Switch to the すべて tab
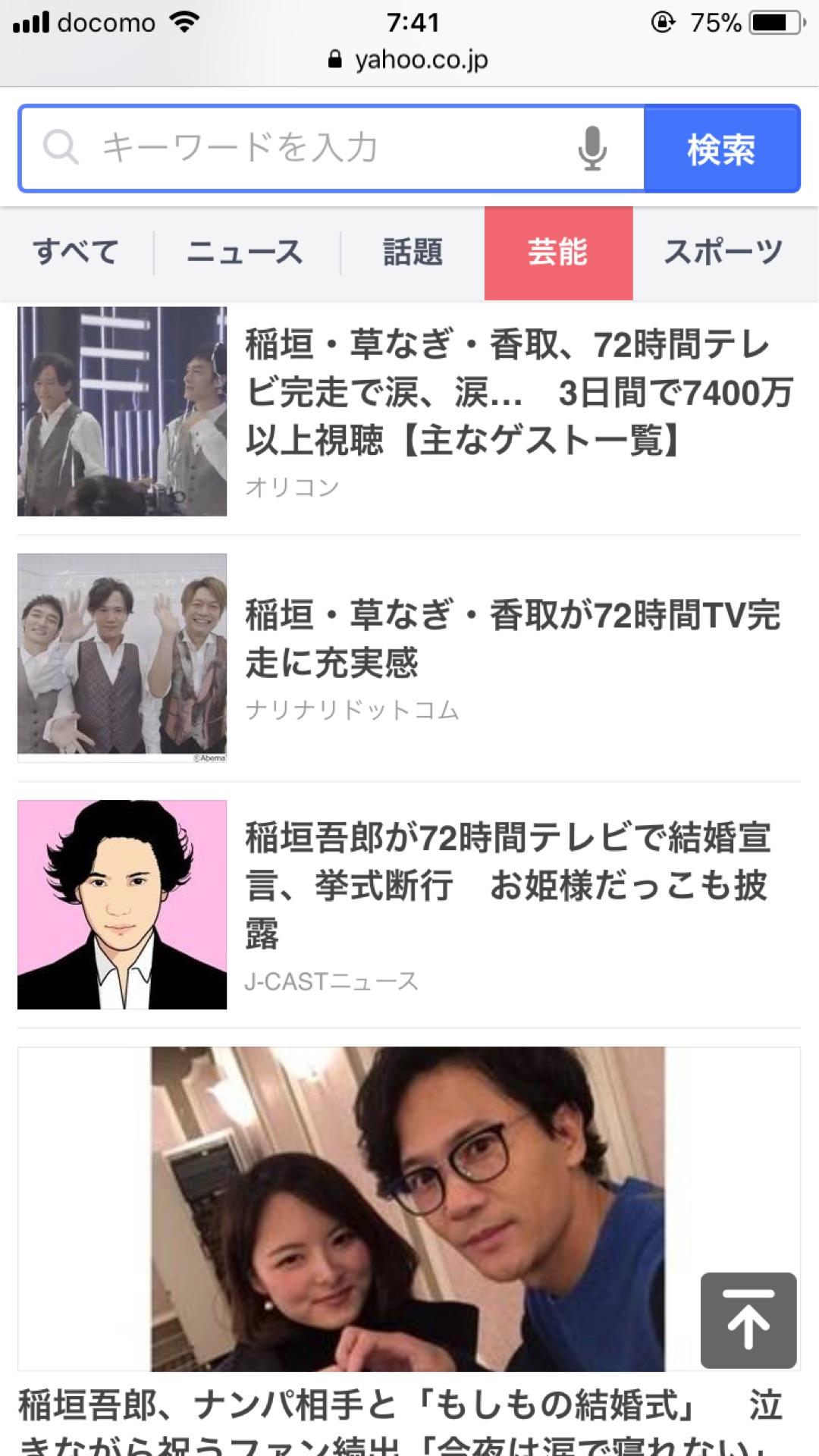This screenshot has height=1456, width=819. (x=76, y=253)
